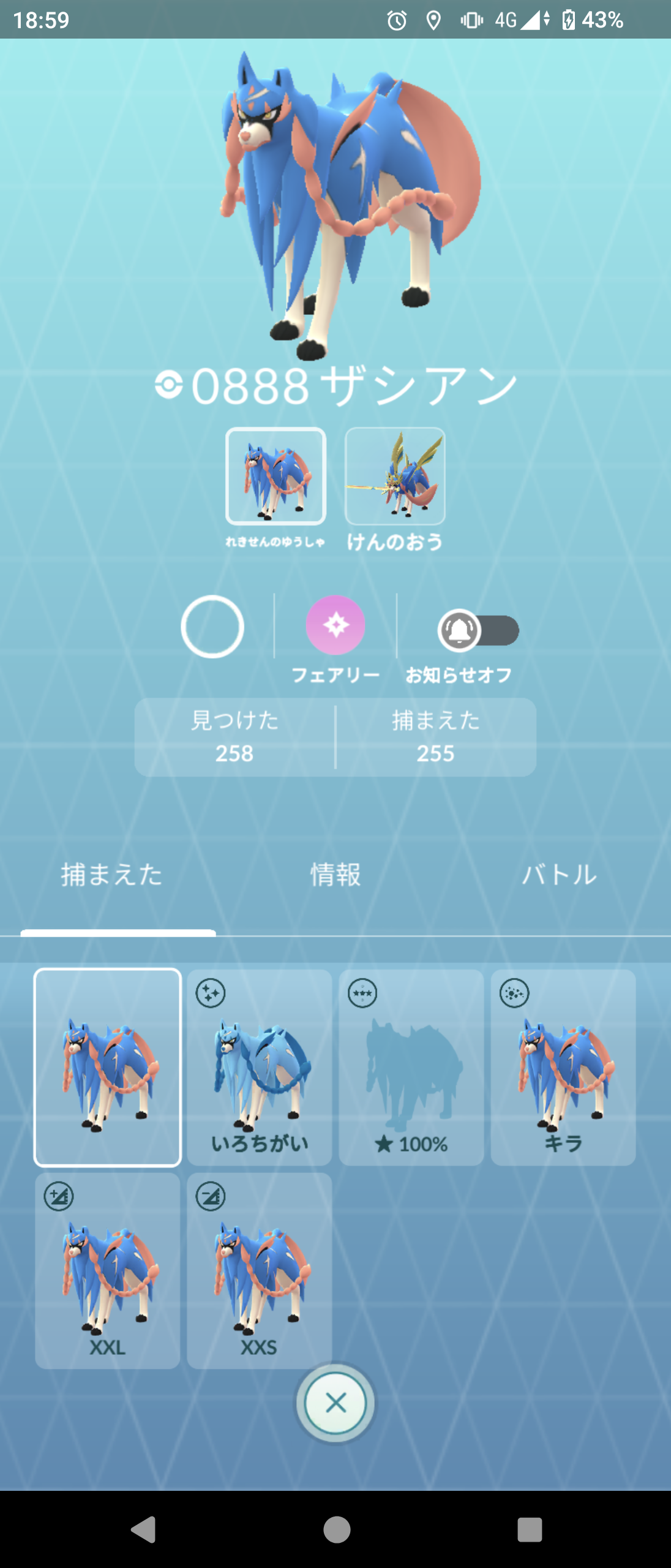
Task: Switch to the 情報 tab
Action: [335, 875]
